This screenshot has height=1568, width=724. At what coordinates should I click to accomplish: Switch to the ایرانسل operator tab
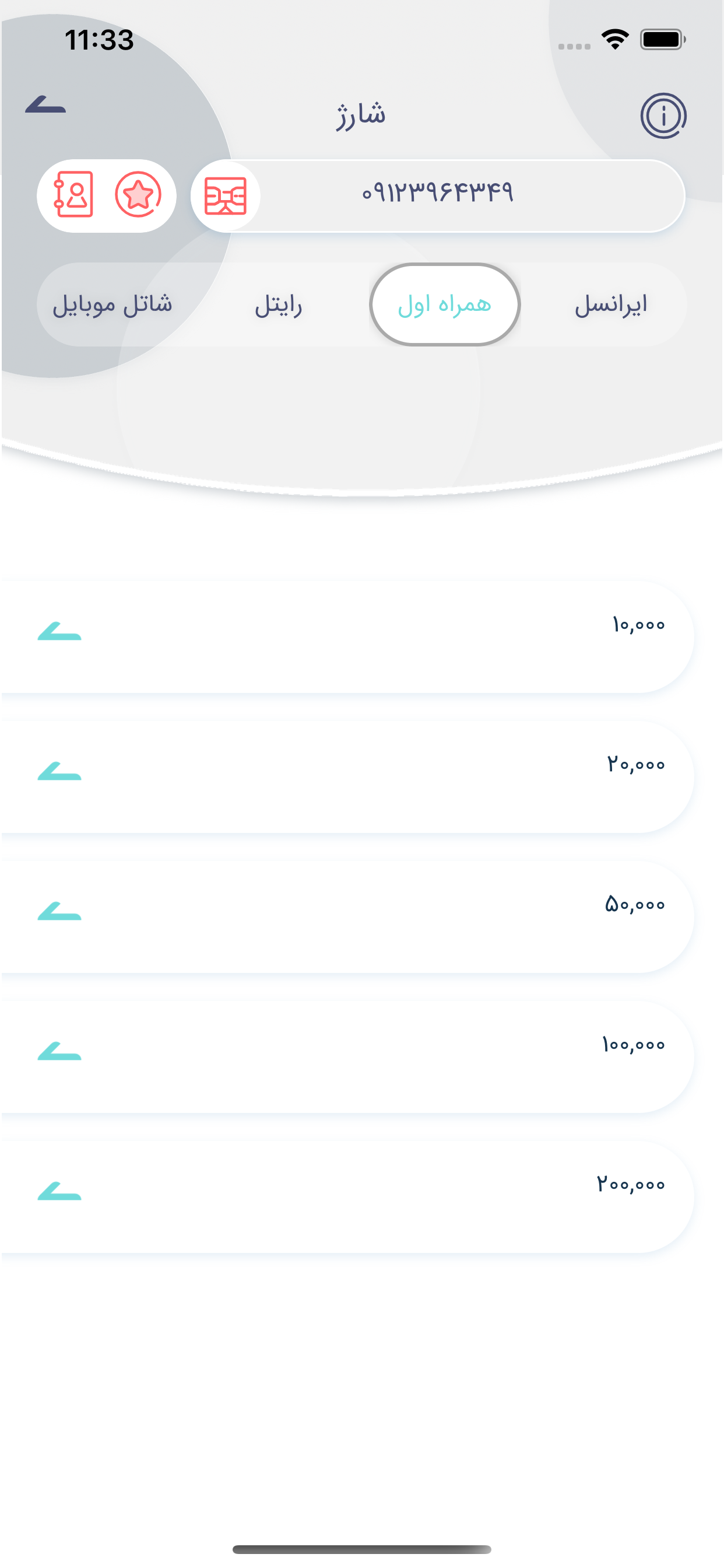[x=611, y=304]
